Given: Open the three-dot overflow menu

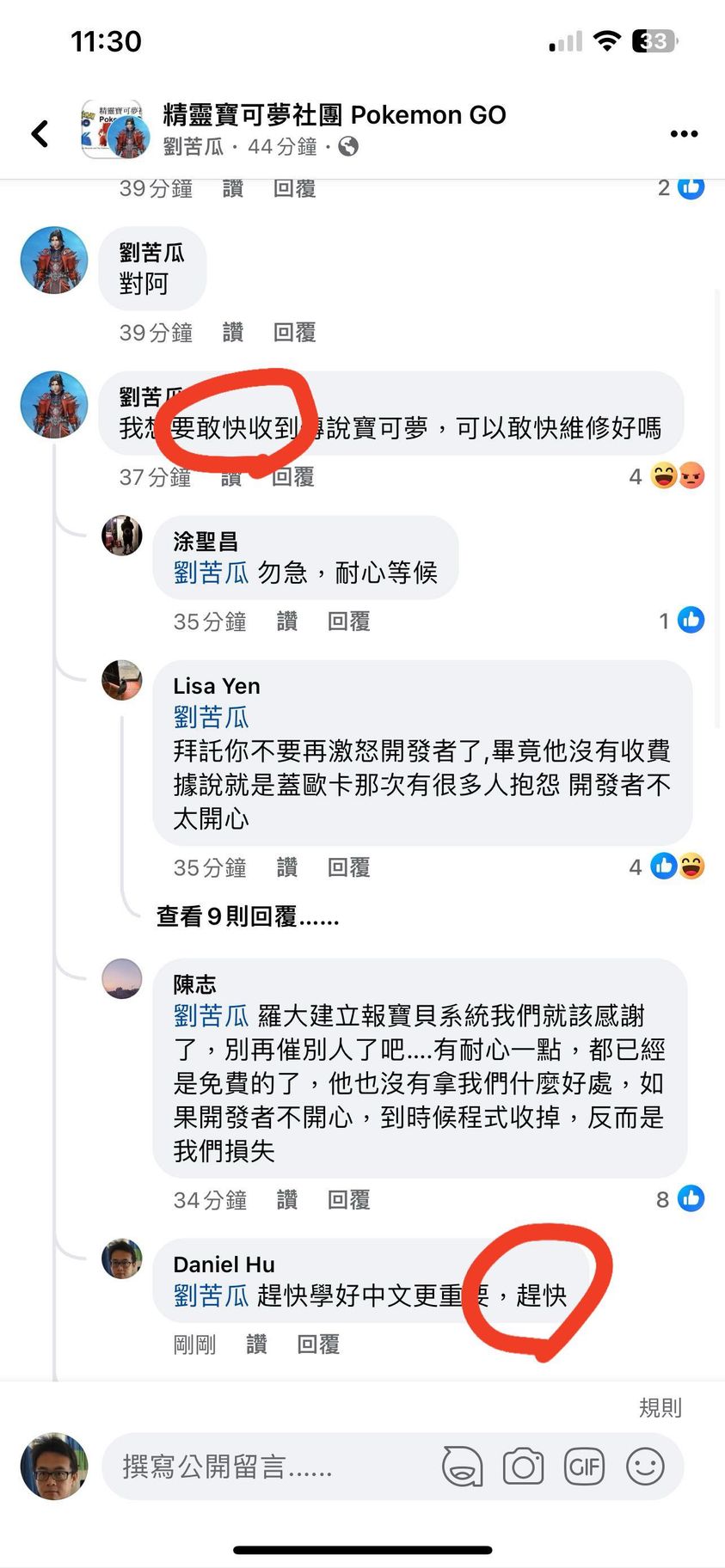Looking at the screenshot, I should pos(684,133).
